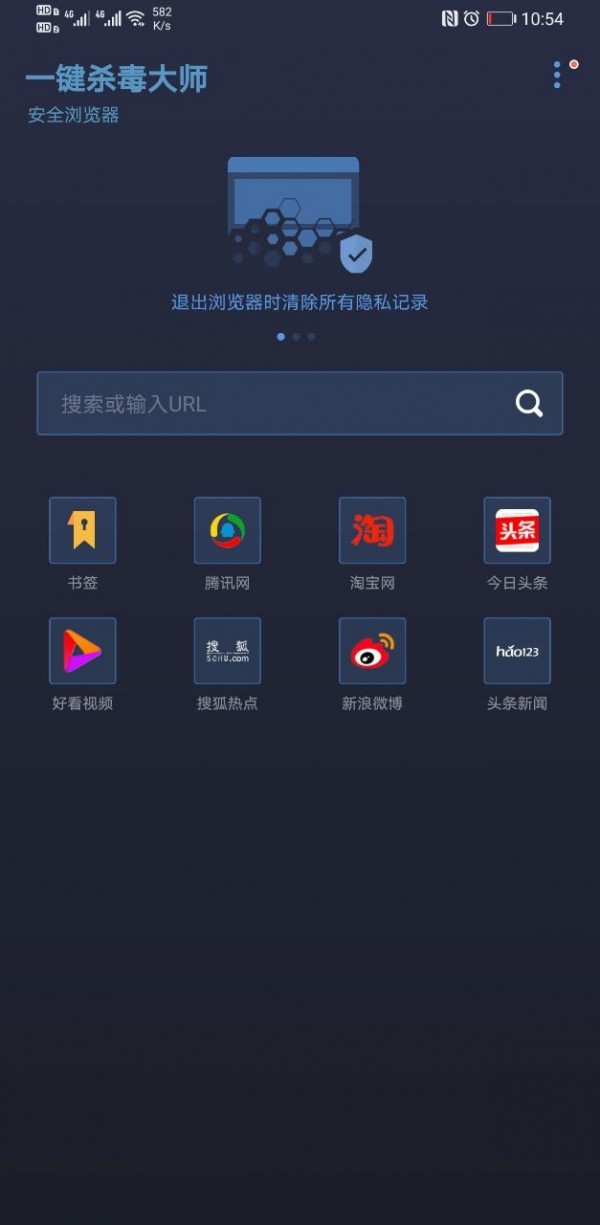Open the three-dot overflow menu
Viewport: 600px width, 1225px height.
pos(557,75)
